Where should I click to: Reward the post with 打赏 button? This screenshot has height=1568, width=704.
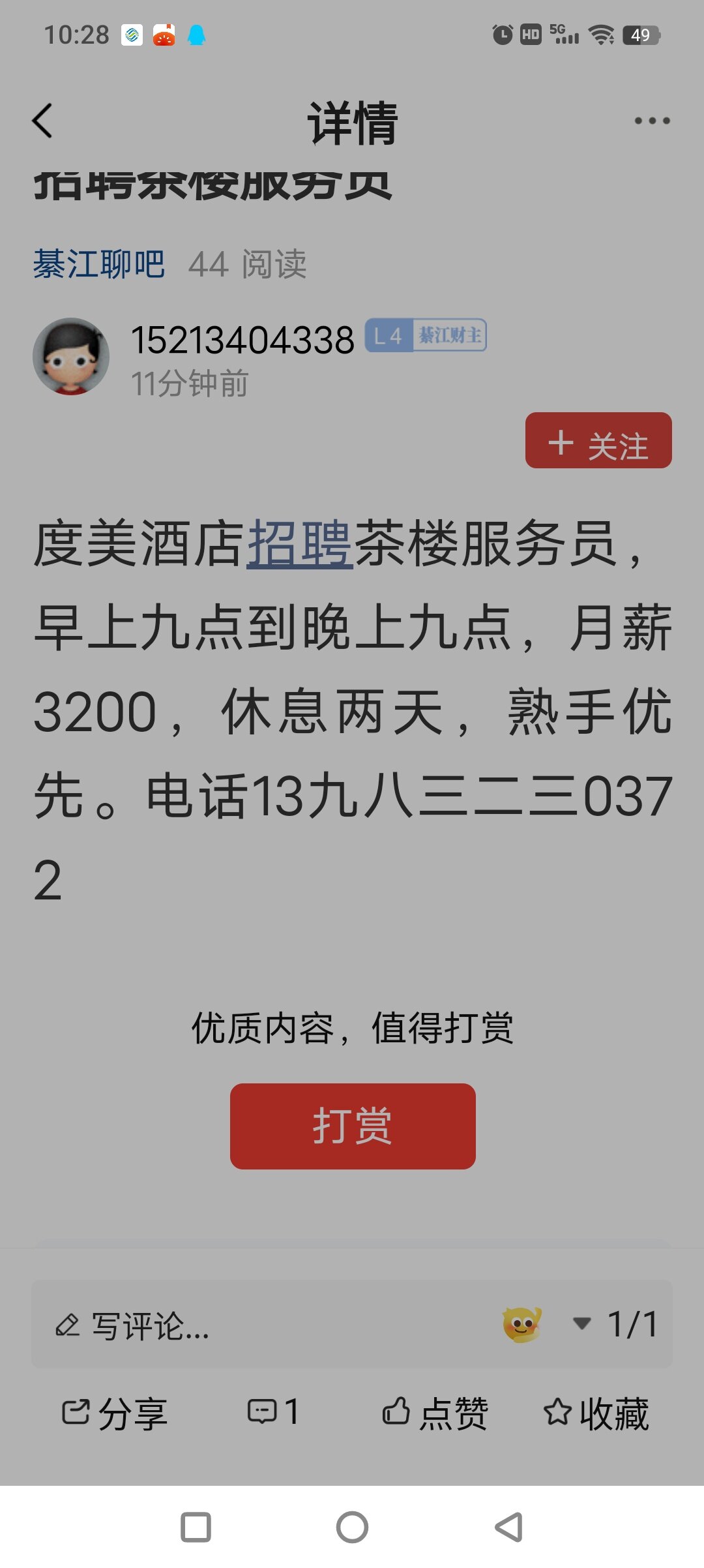(x=353, y=1126)
